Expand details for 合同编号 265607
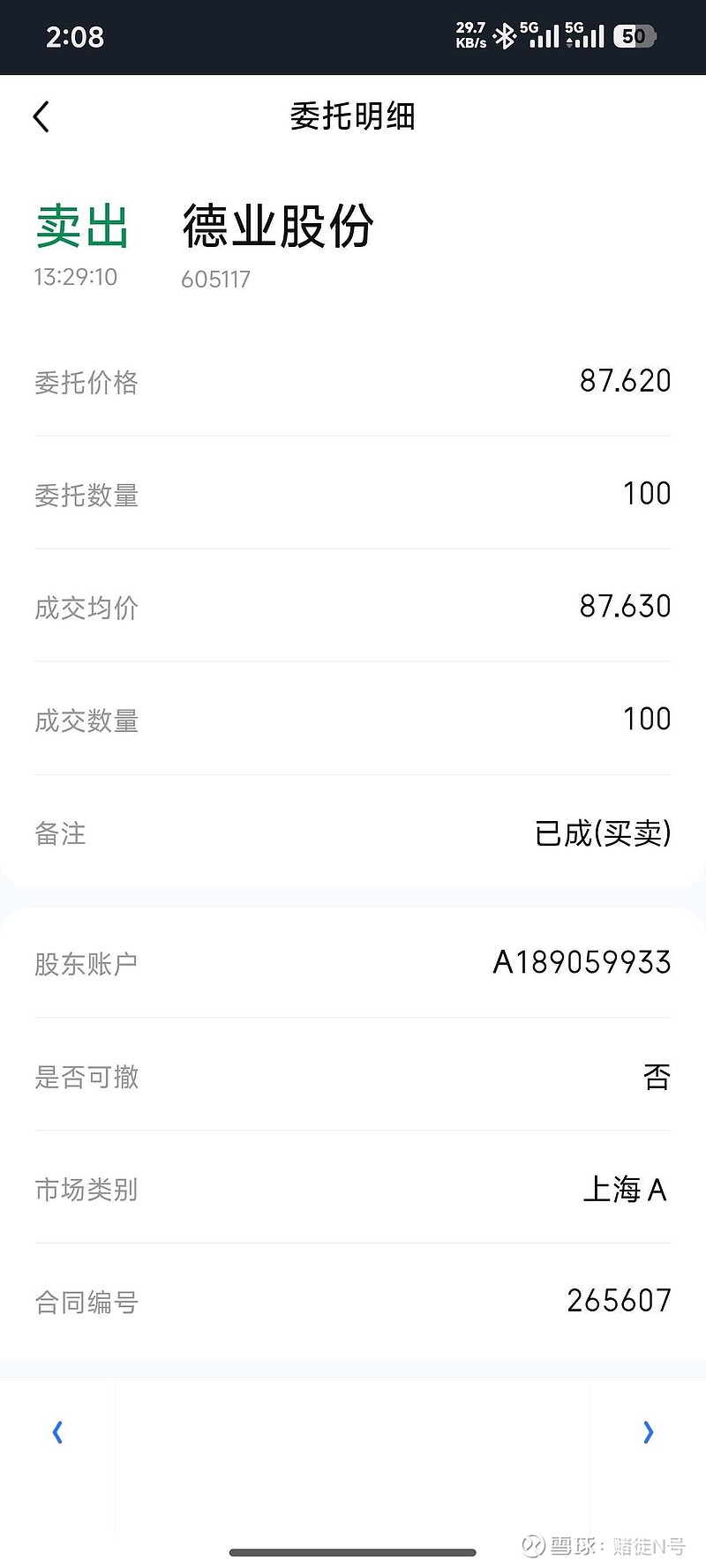This screenshot has height=1568, width=706. (x=618, y=1301)
